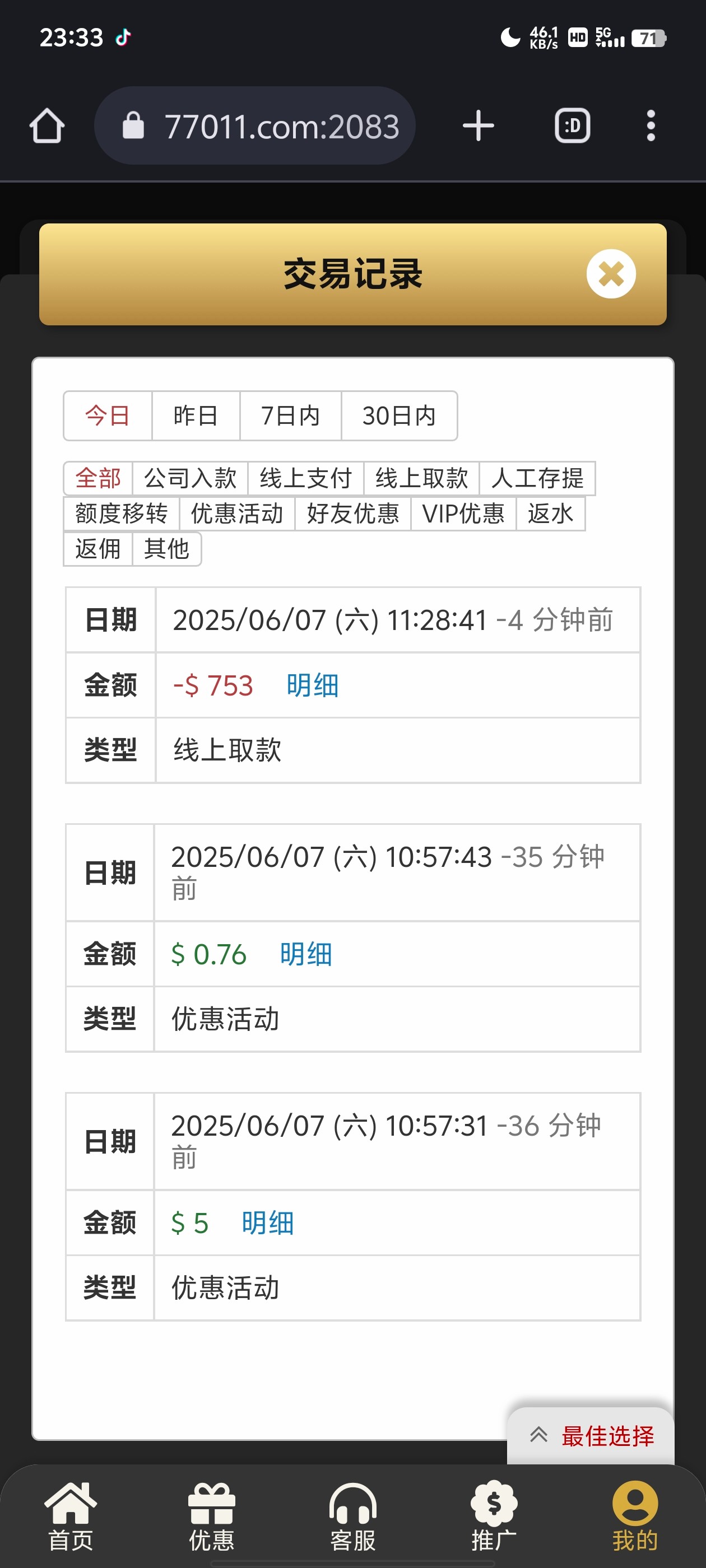Go to the 首页 tab

point(71,1517)
